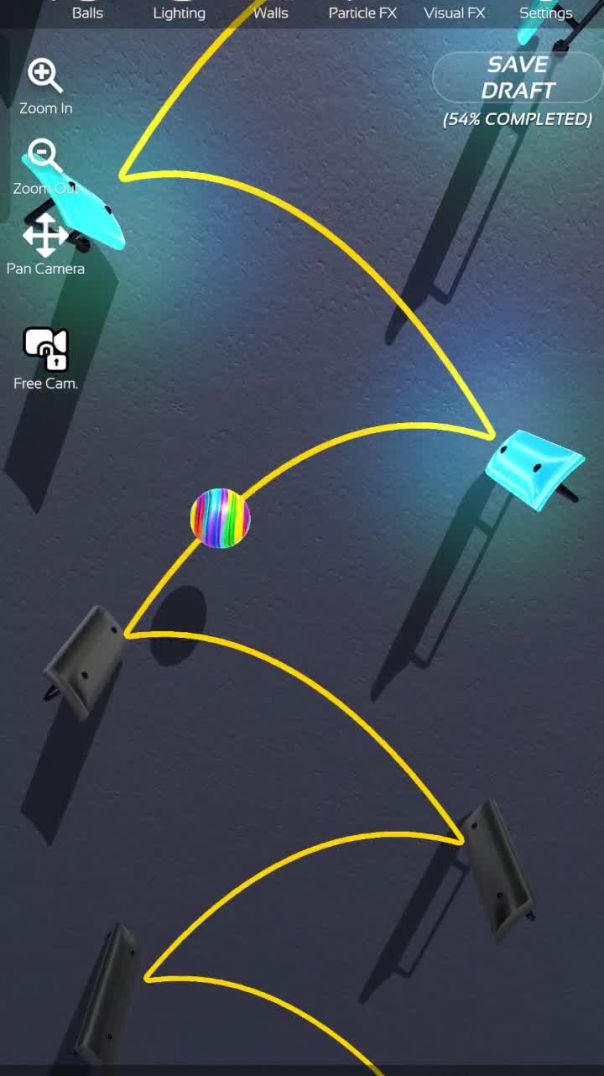Open Particle FX options
This screenshot has height=1076, width=604.
[x=362, y=12]
